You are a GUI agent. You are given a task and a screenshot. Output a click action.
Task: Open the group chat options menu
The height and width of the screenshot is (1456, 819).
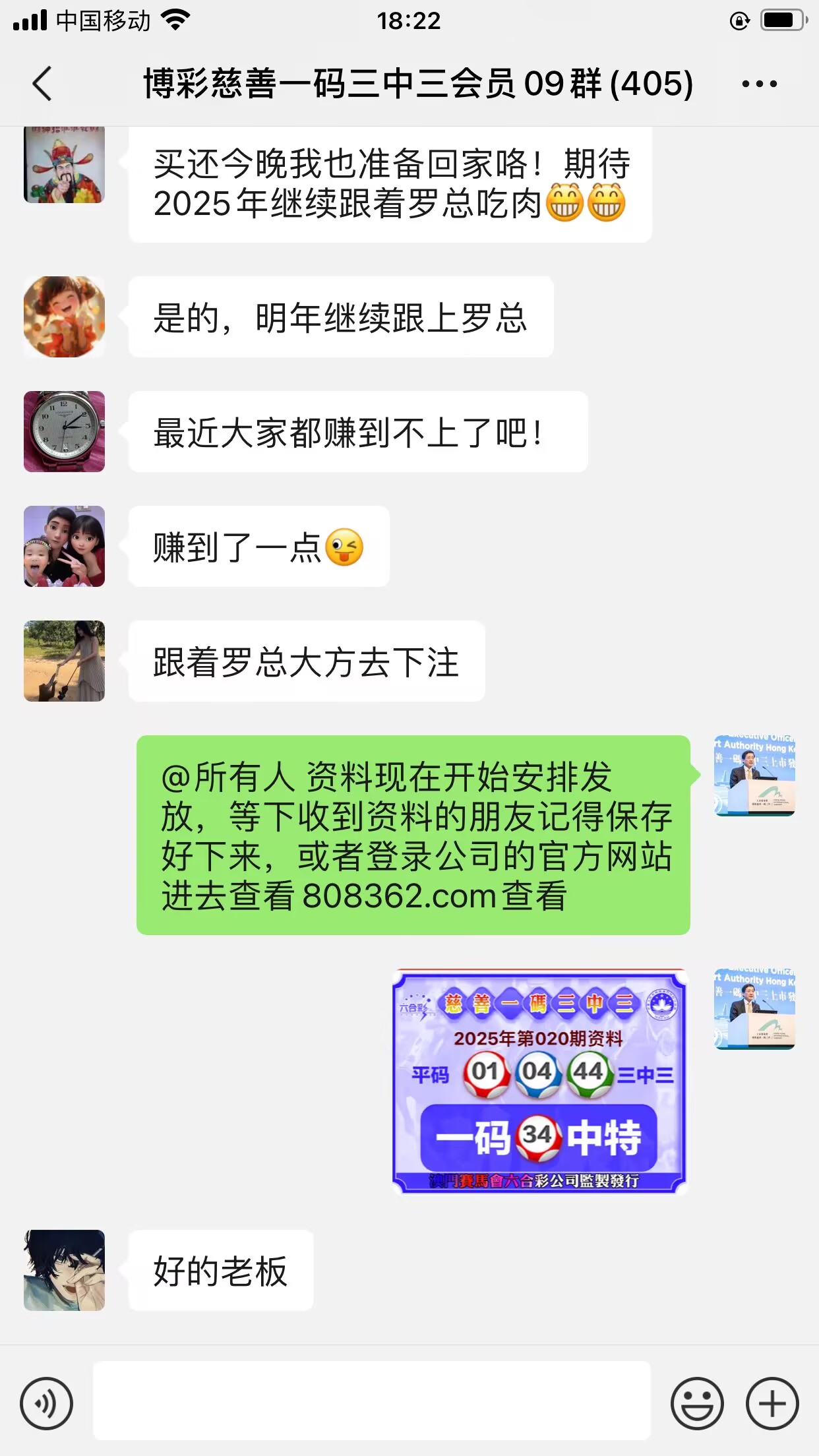[x=759, y=84]
